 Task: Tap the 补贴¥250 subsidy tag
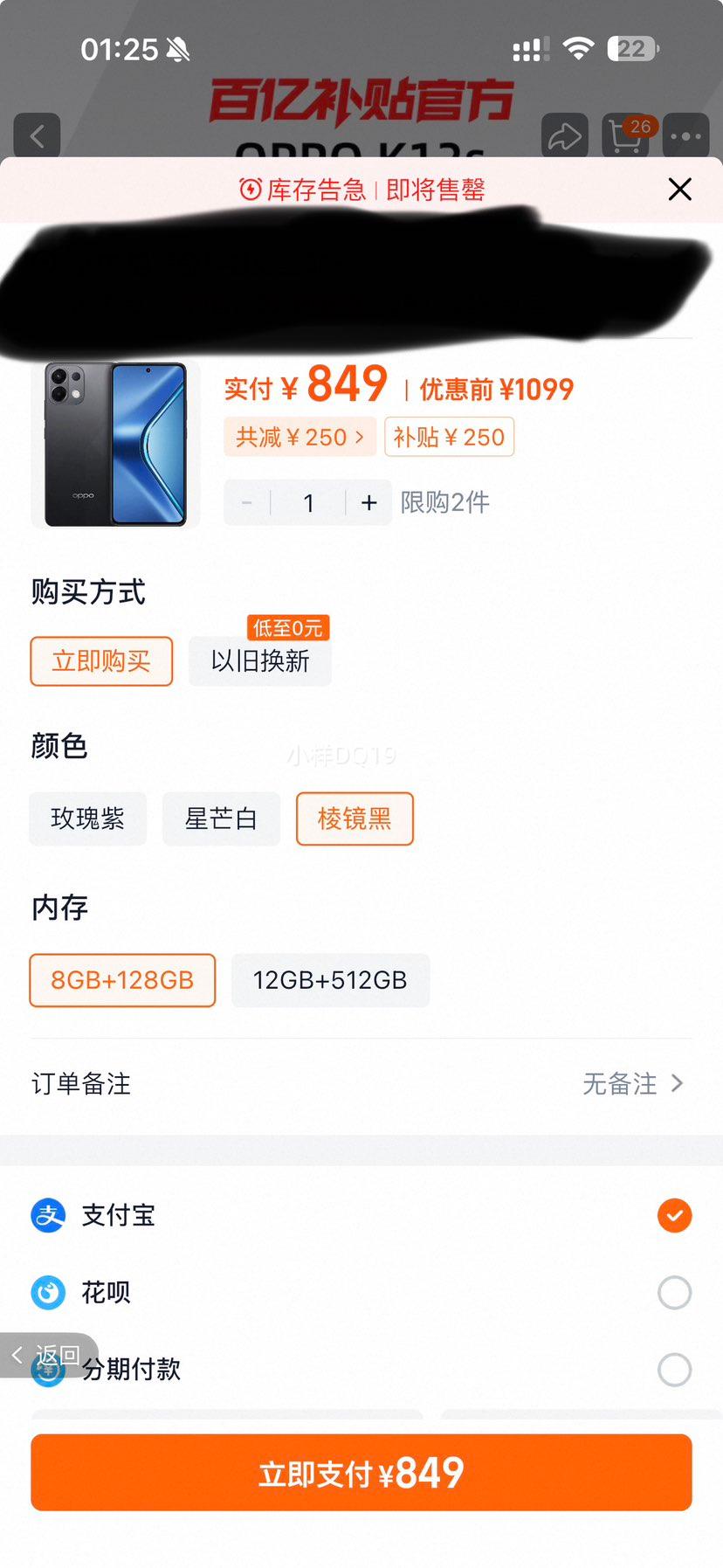tap(449, 437)
